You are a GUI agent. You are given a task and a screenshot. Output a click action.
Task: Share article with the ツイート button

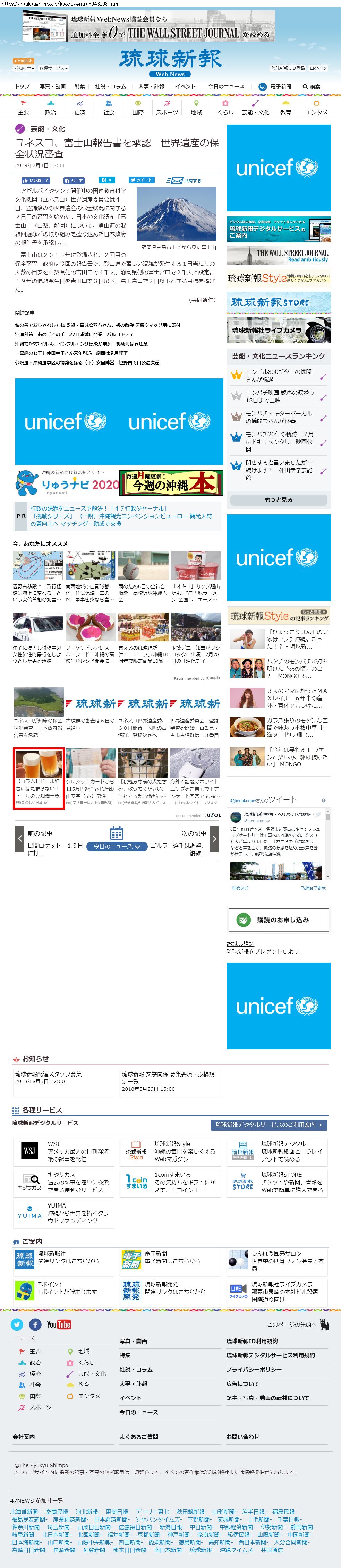pos(141,180)
